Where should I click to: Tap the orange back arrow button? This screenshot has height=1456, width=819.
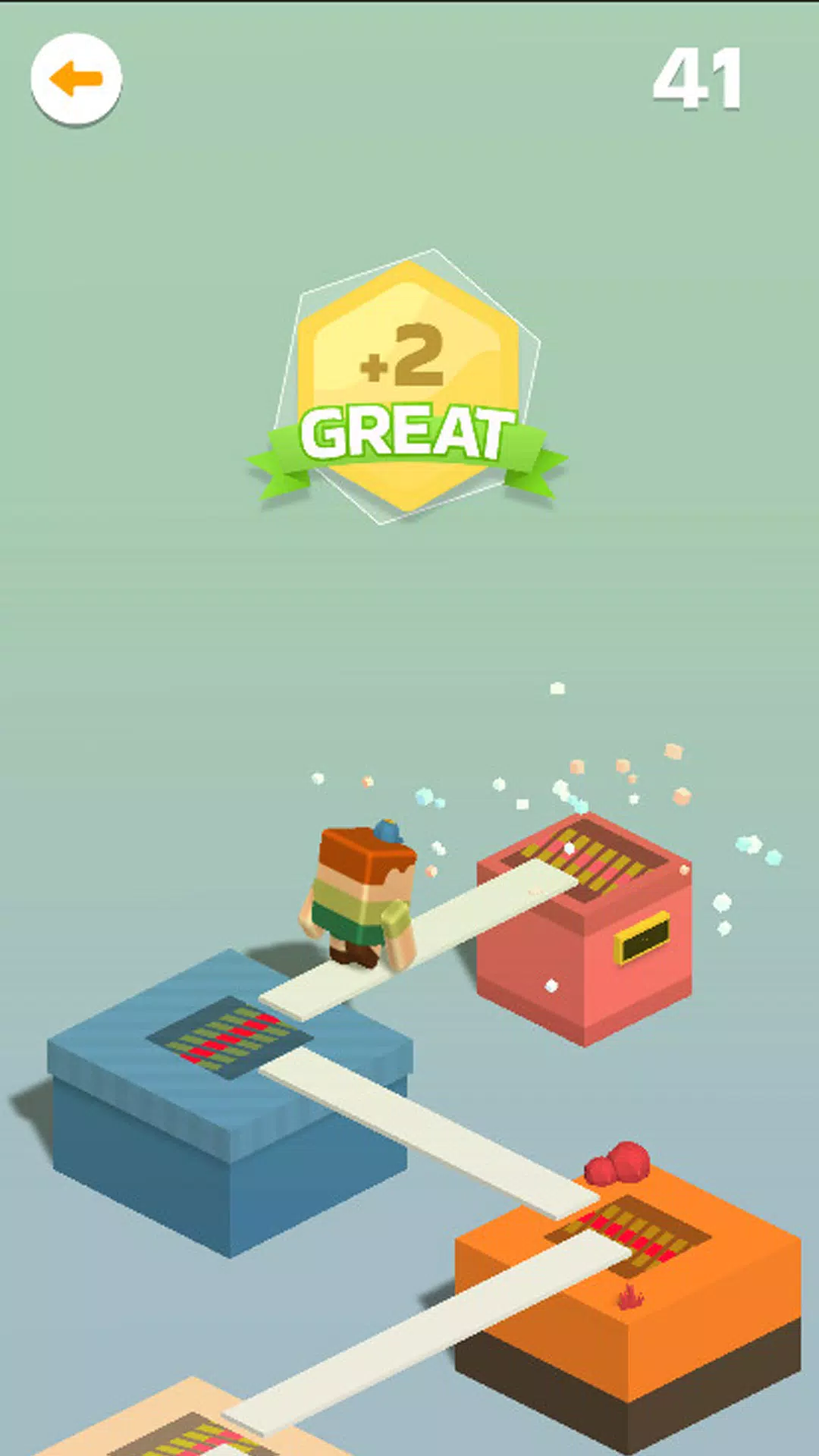coord(76,79)
